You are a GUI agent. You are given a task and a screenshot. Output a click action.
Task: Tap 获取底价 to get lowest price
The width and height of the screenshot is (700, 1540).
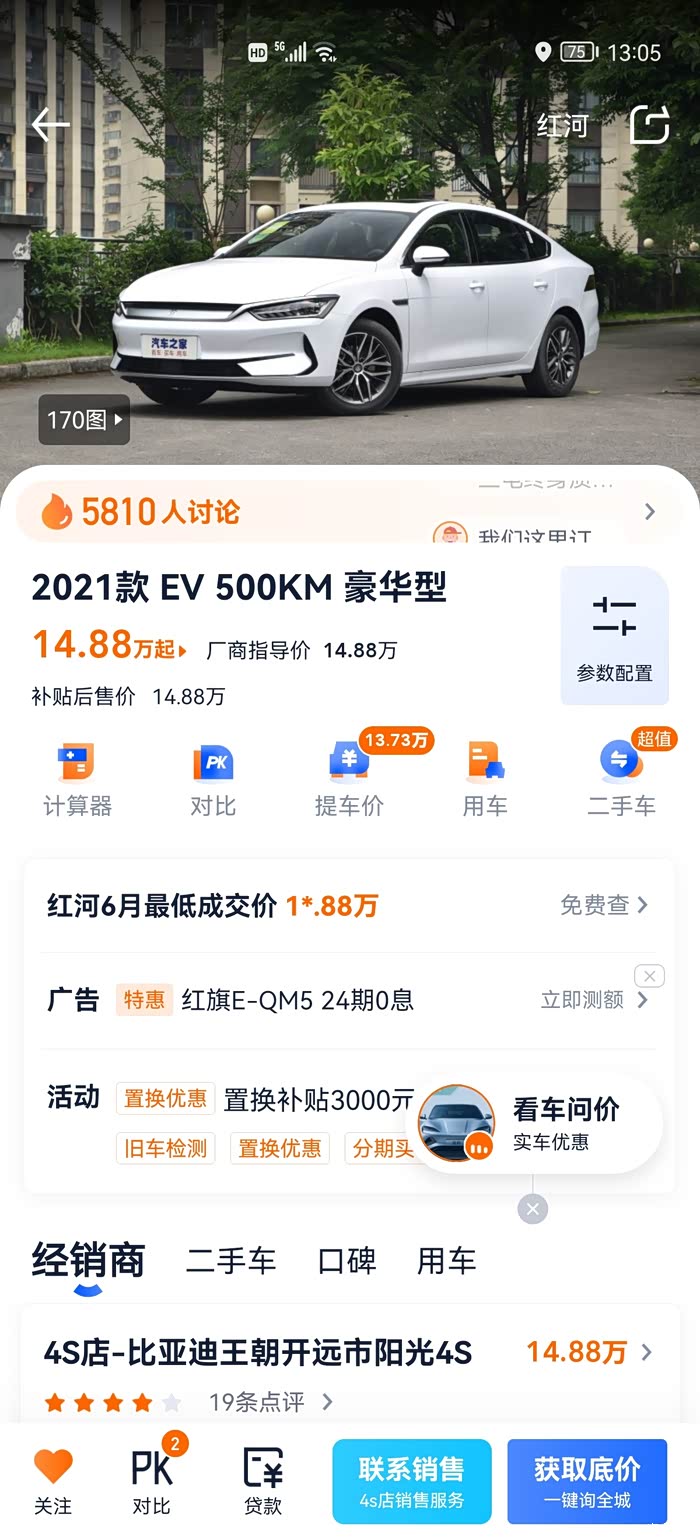587,1481
